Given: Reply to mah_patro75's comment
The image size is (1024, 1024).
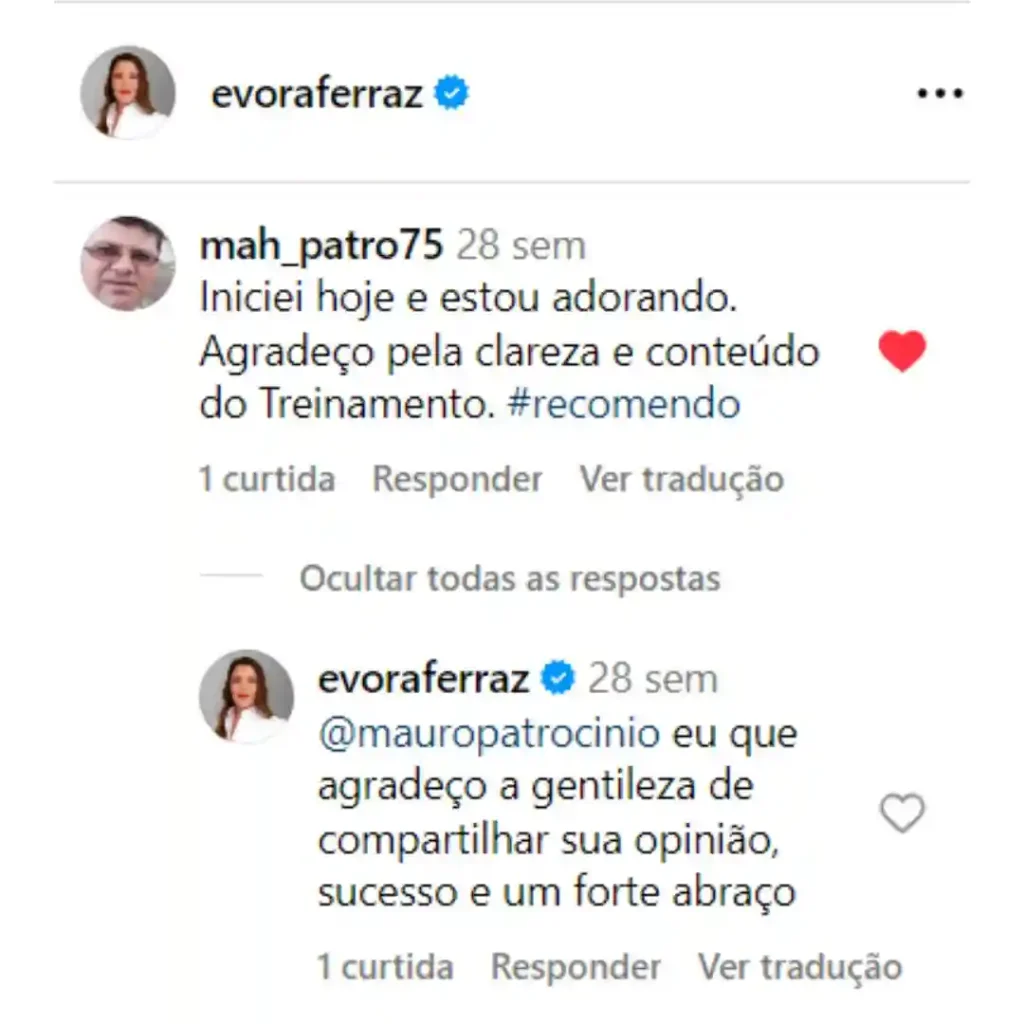Looking at the screenshot, I should [x=457, y=479].
